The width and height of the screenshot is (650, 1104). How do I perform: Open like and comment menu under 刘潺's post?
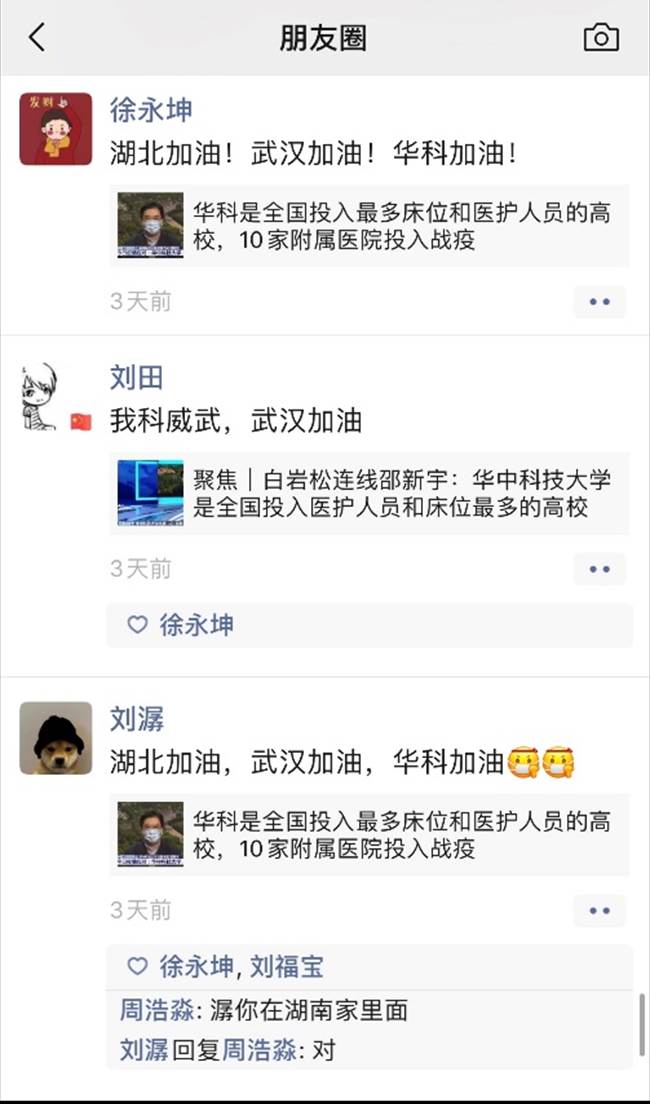click(x=599, y=910)
